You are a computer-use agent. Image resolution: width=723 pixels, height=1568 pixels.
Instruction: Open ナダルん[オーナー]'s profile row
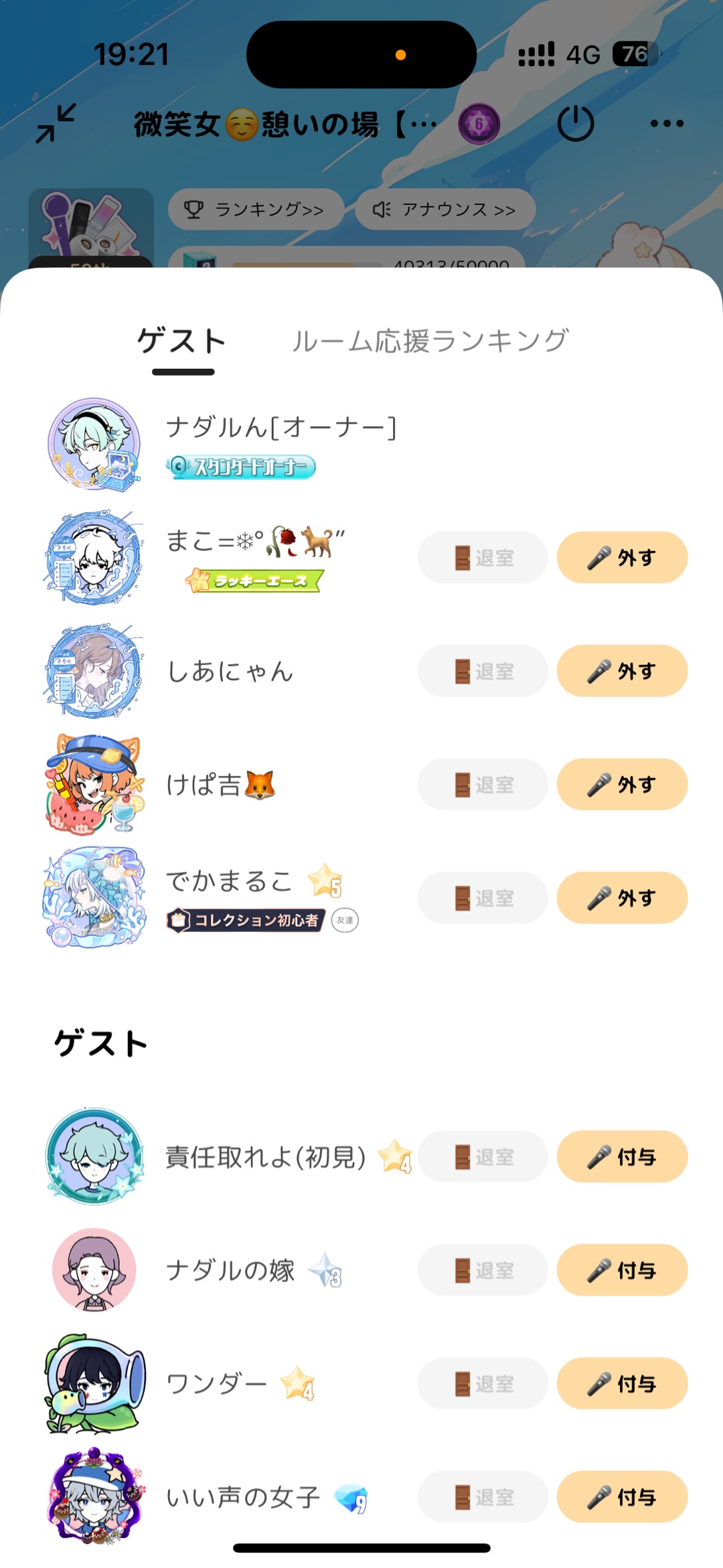coord(281,443)
